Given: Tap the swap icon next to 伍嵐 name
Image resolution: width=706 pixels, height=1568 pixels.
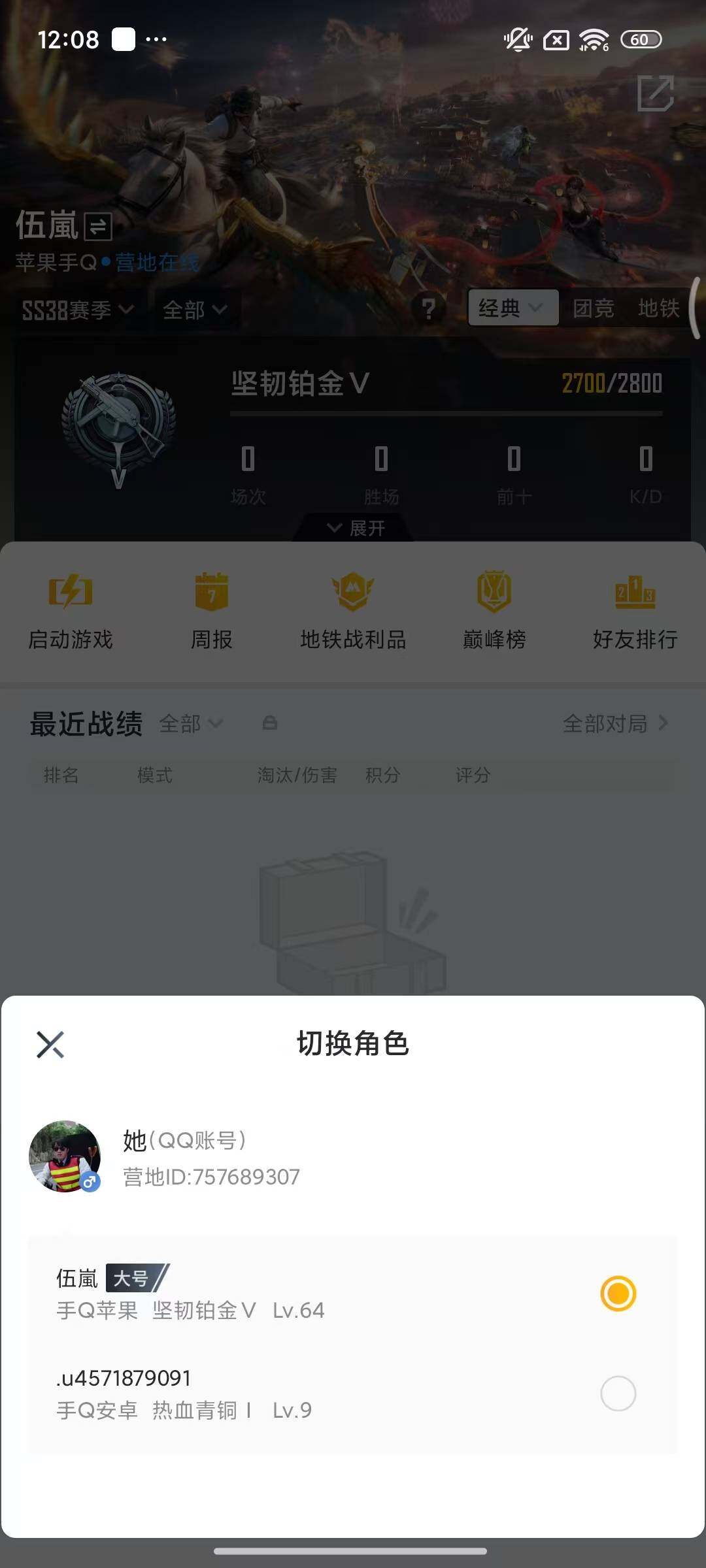Looking at the screenshot, I should (x=97, y=227).
